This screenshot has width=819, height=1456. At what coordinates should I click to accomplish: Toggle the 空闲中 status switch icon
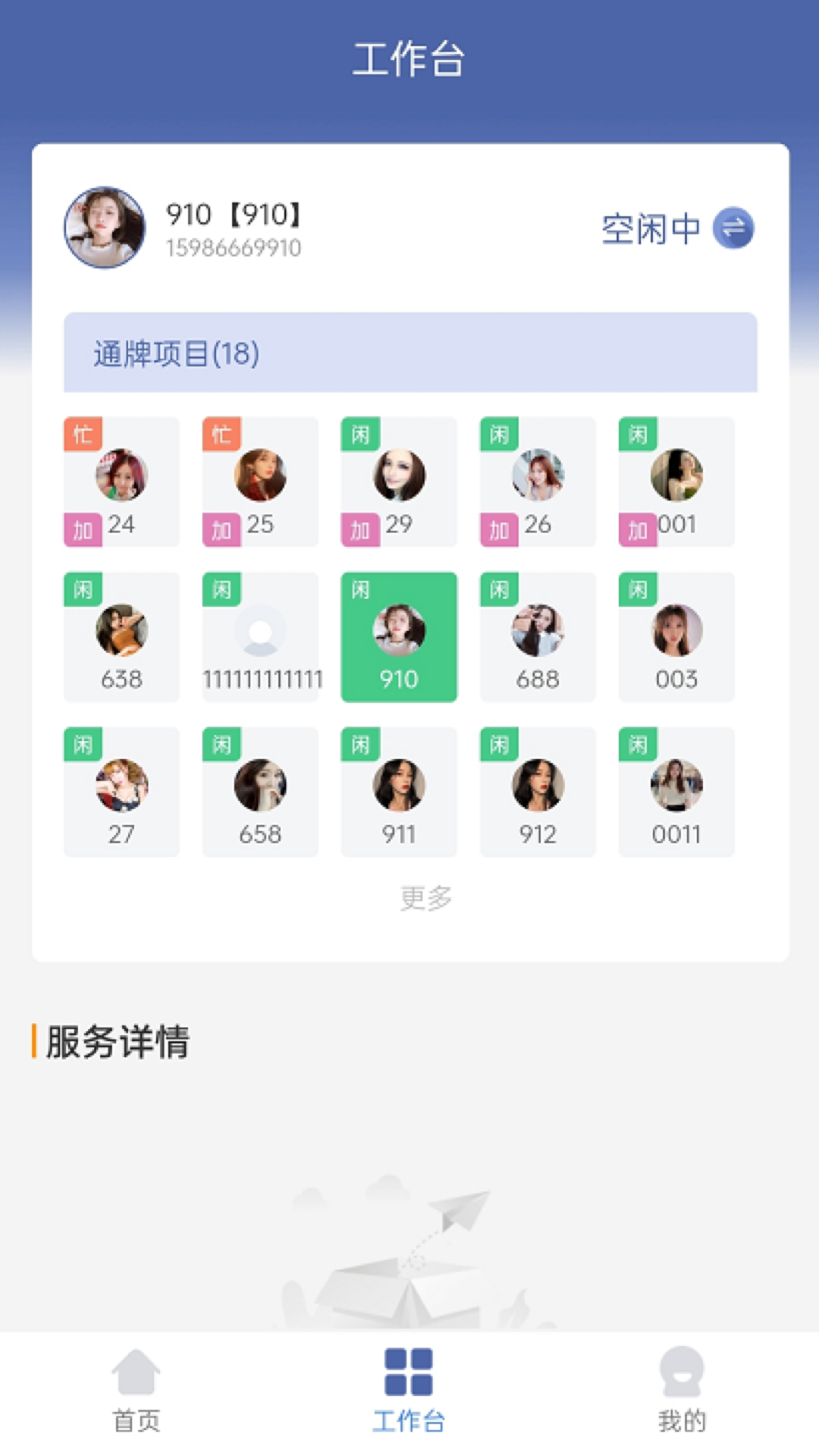tap(733, 227)
